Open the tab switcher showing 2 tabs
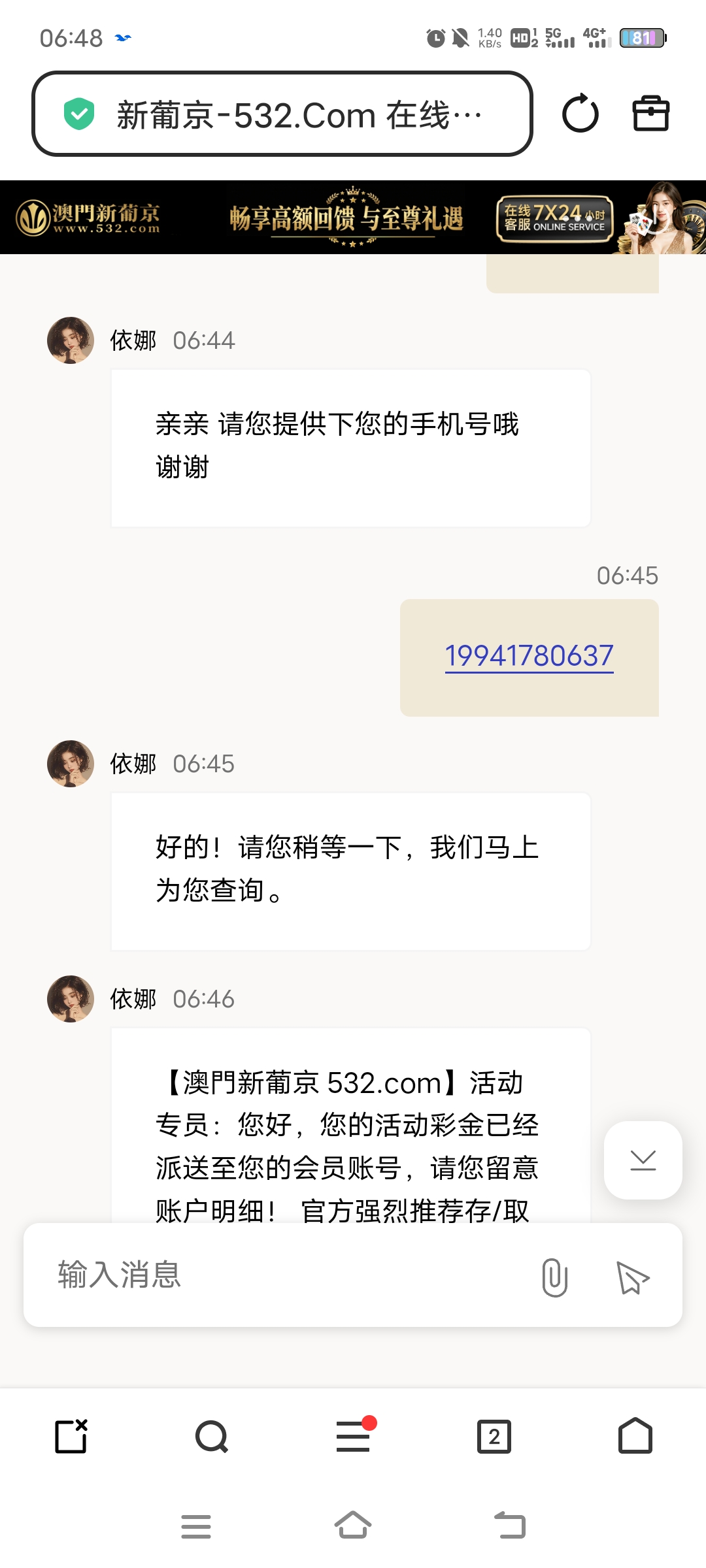 click(494, 1436)
